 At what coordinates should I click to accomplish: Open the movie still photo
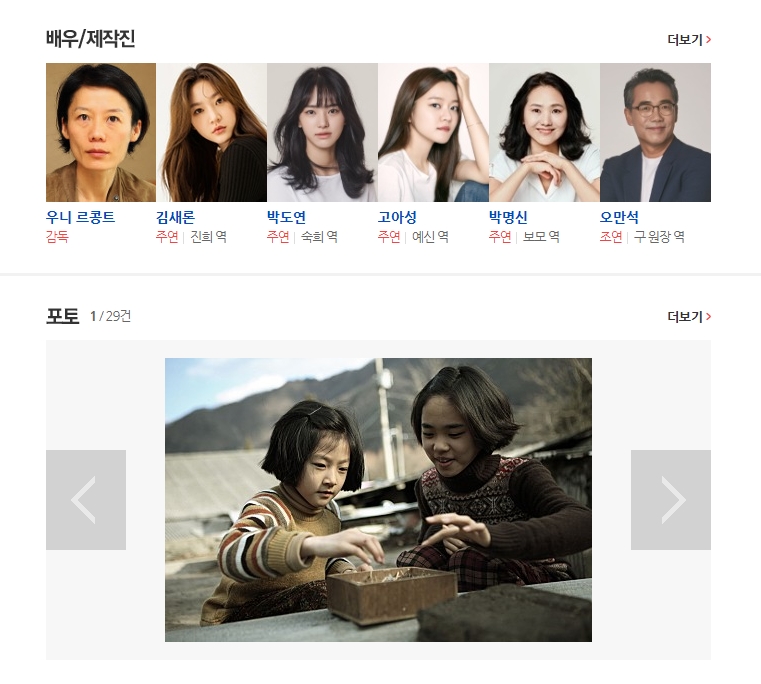coord(378,500)
